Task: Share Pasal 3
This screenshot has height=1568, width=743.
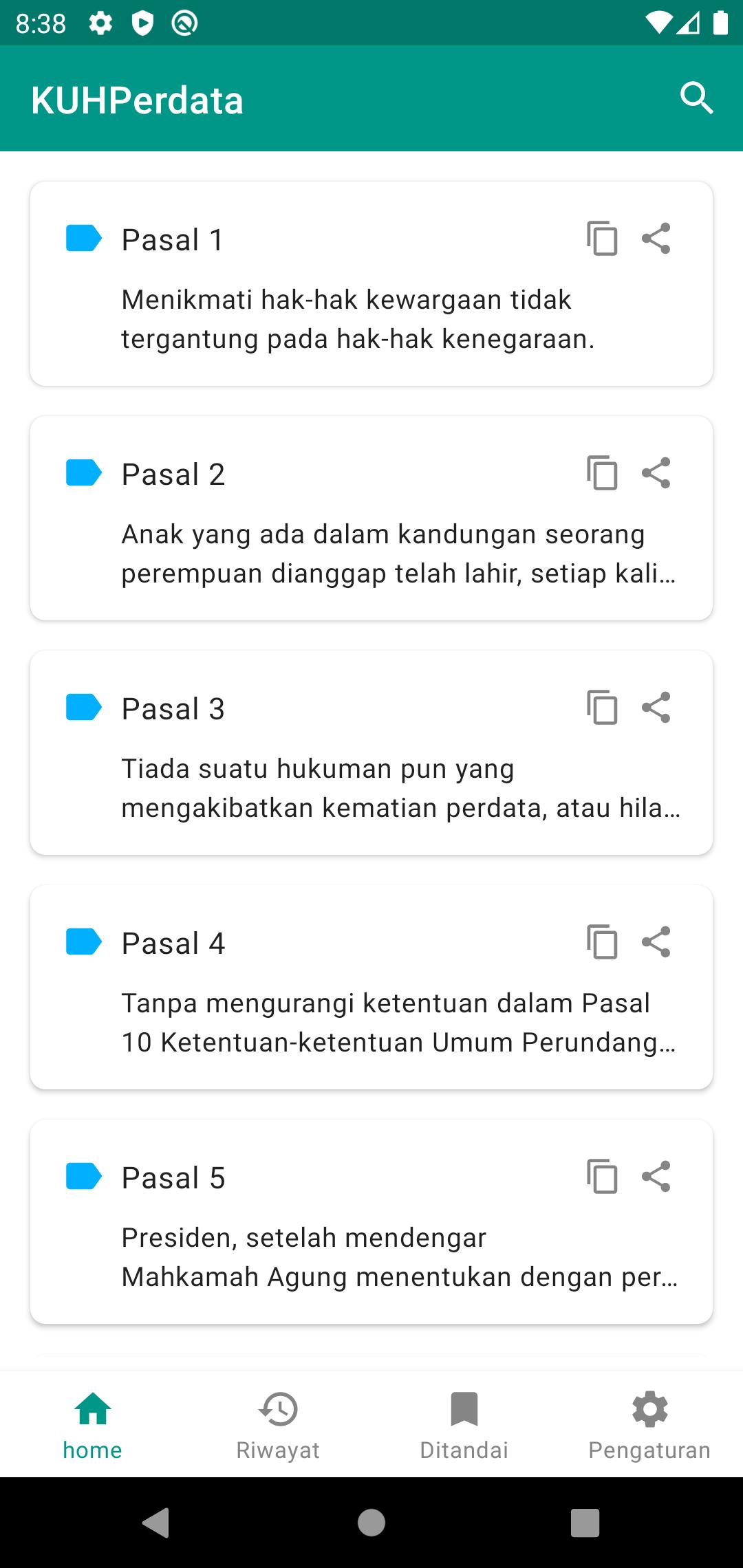Action: point(656,708)
